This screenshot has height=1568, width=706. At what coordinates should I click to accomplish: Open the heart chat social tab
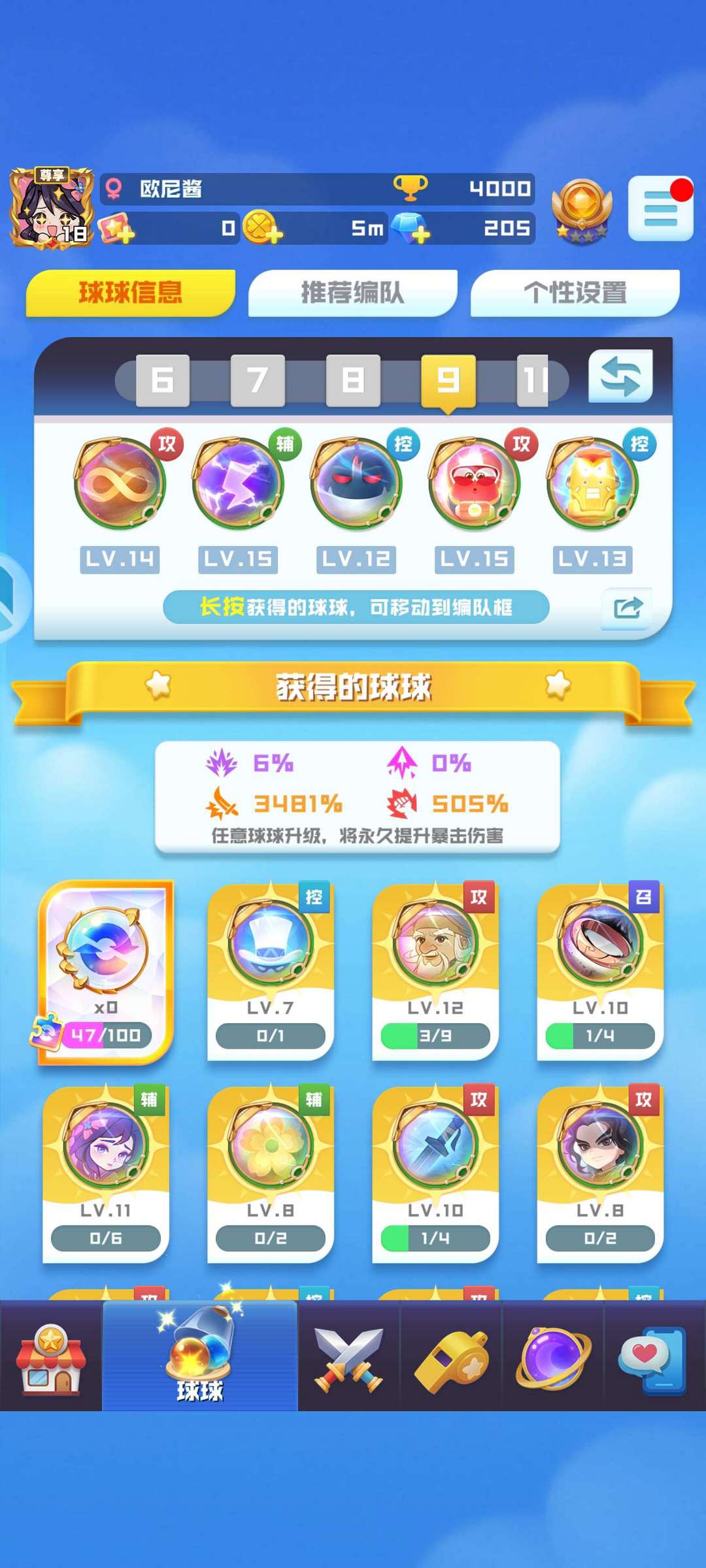click(654, 1356)
